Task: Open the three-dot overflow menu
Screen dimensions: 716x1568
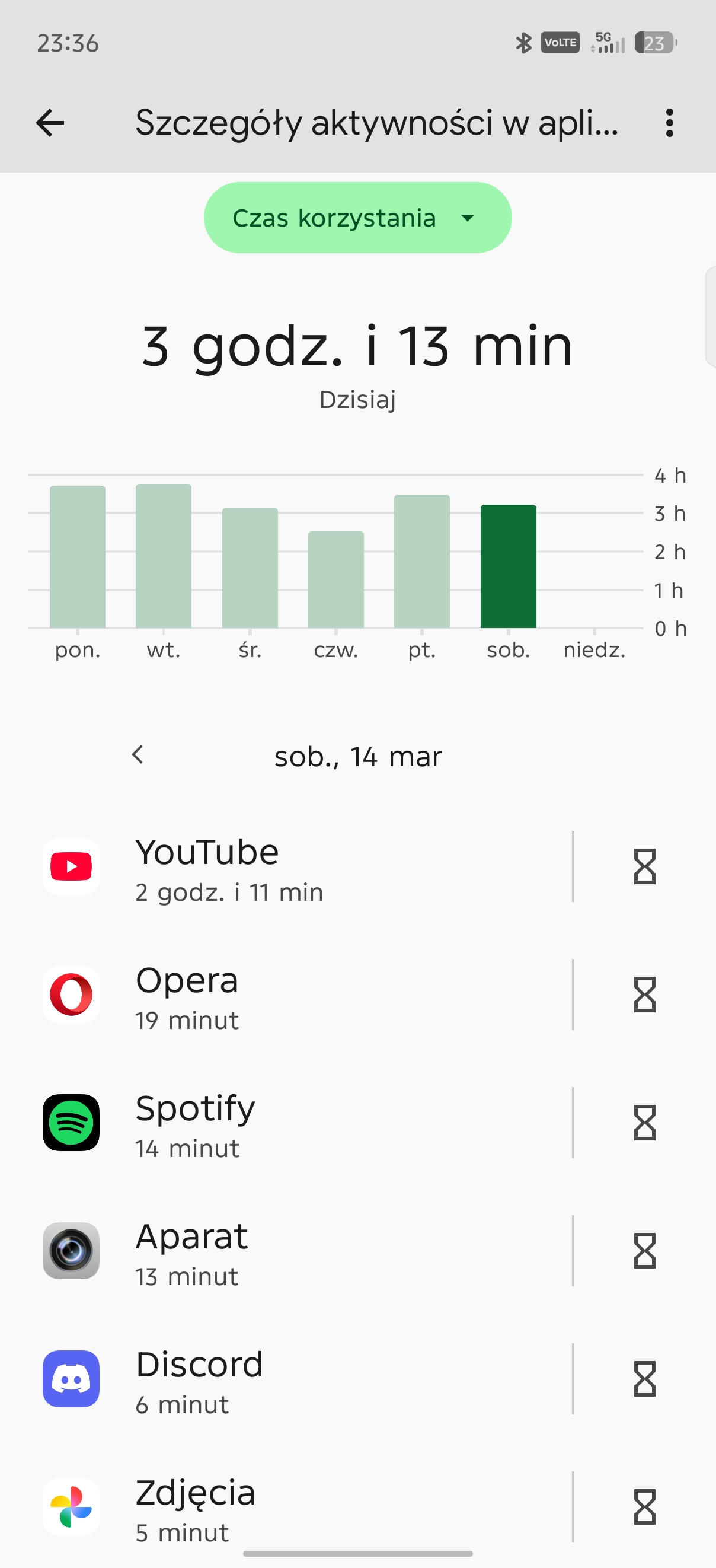Action: click(x=669, y=123)
